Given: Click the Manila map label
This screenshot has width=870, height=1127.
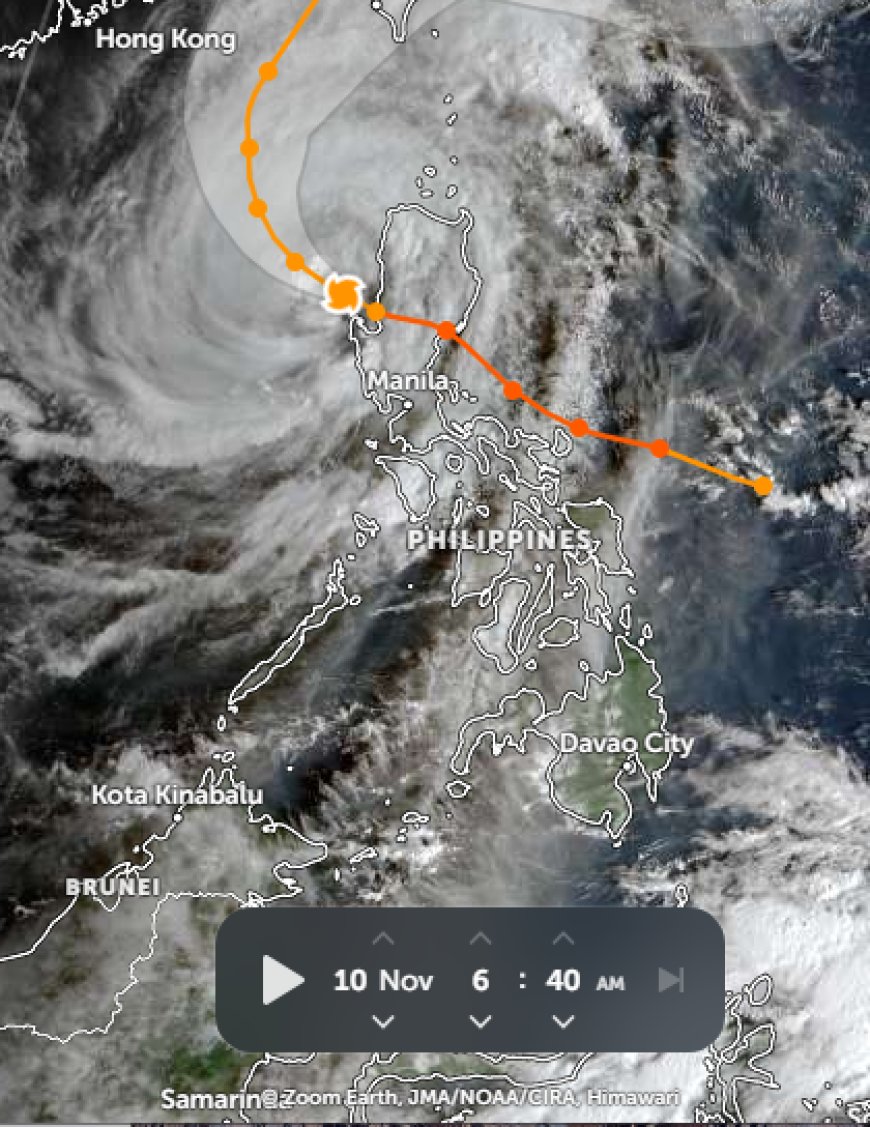Looking at the screenshot, I should pos(411,380).
